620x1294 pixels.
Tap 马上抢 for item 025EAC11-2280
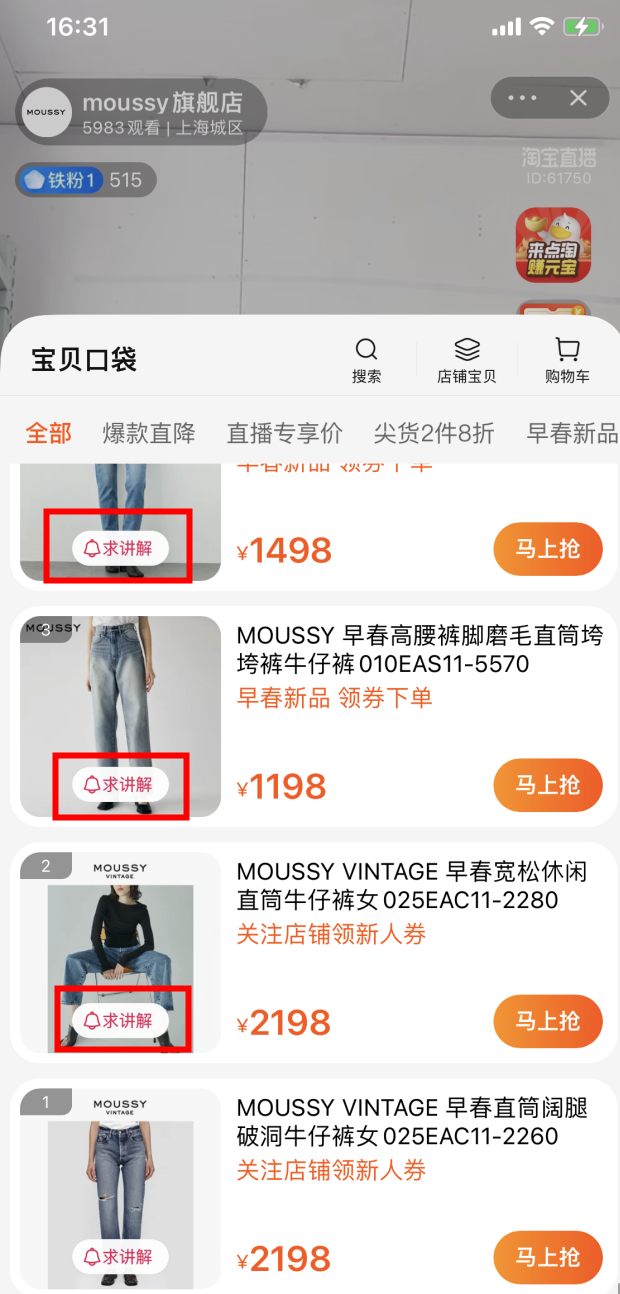pos(548,1021)
